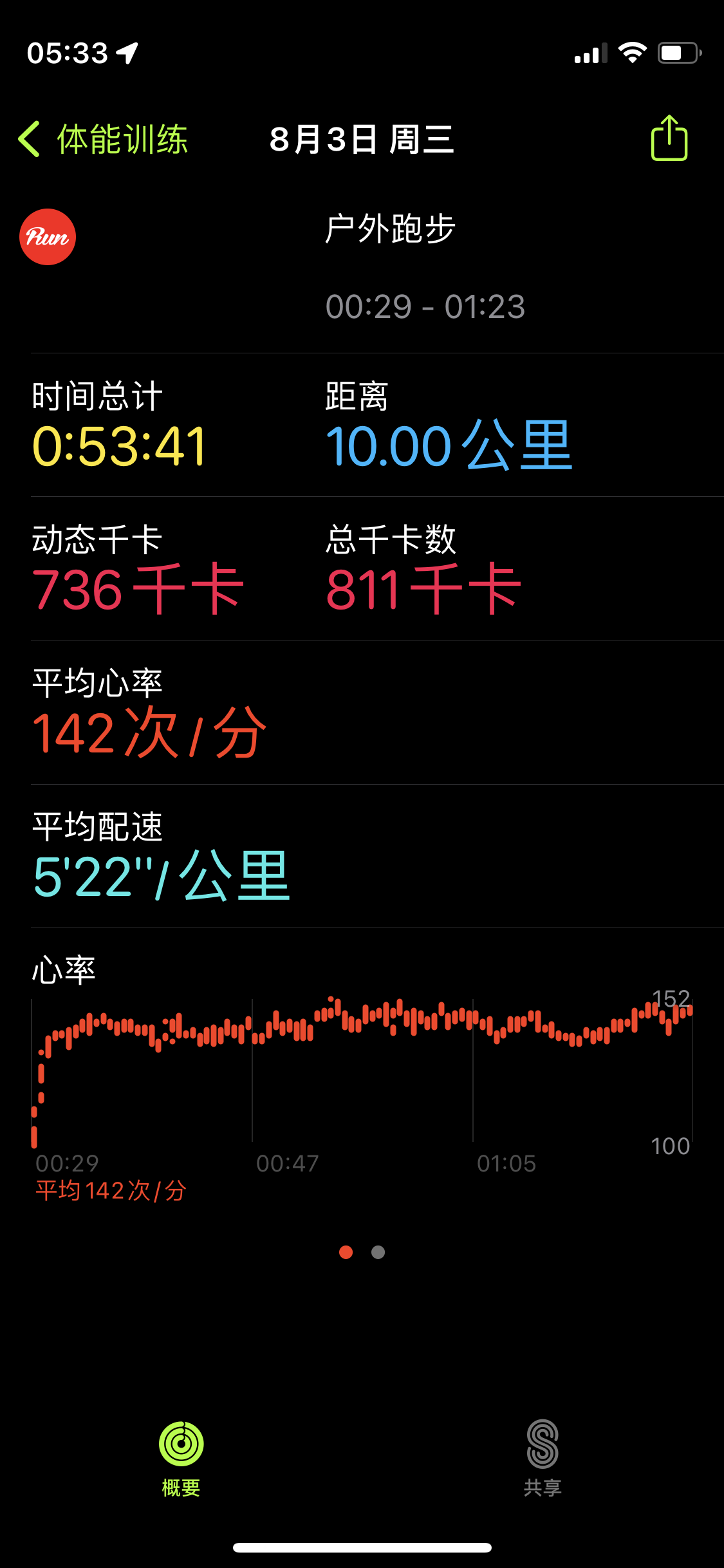Tap the second page indicator dot

click(378, 1252)
